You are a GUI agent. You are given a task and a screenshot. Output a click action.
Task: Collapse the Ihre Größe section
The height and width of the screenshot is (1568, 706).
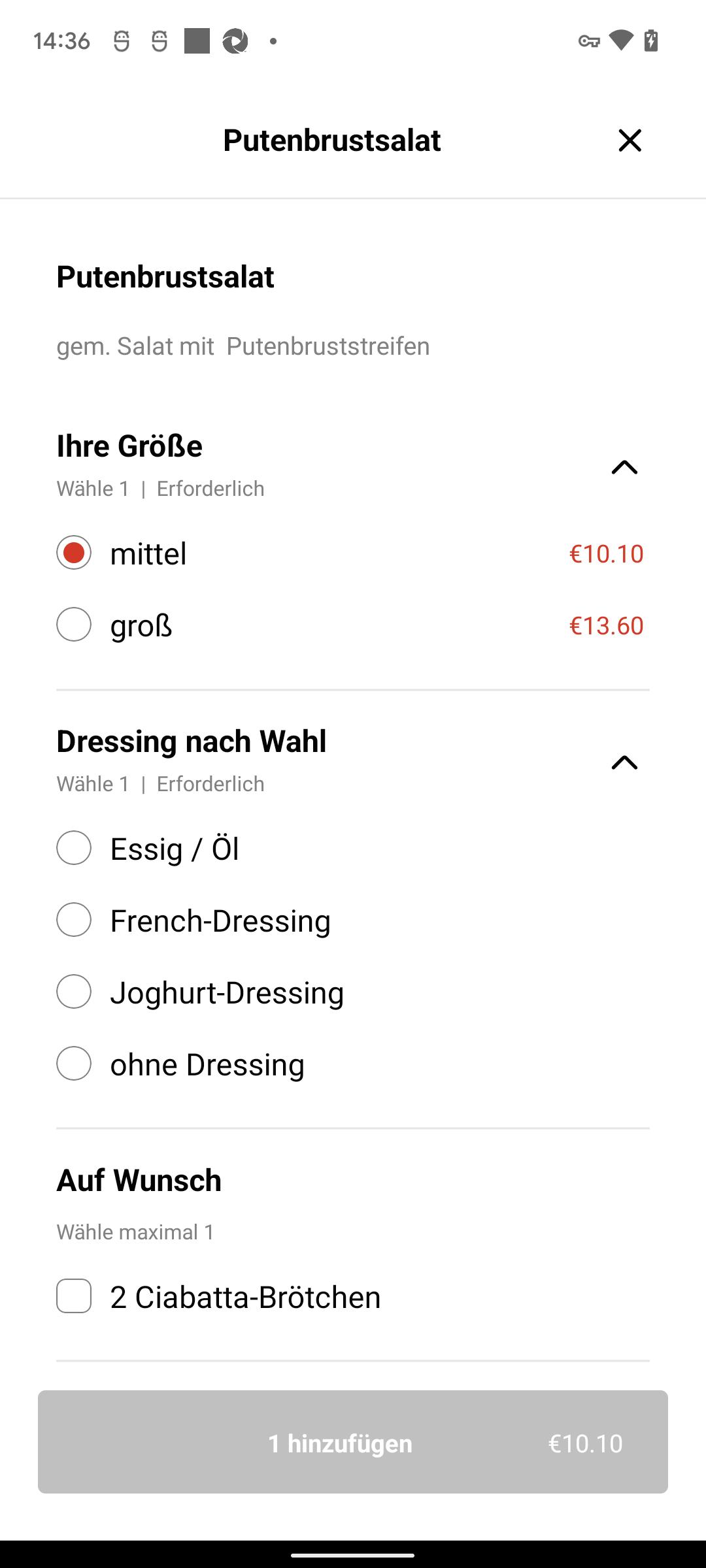[x=624, y=467]
